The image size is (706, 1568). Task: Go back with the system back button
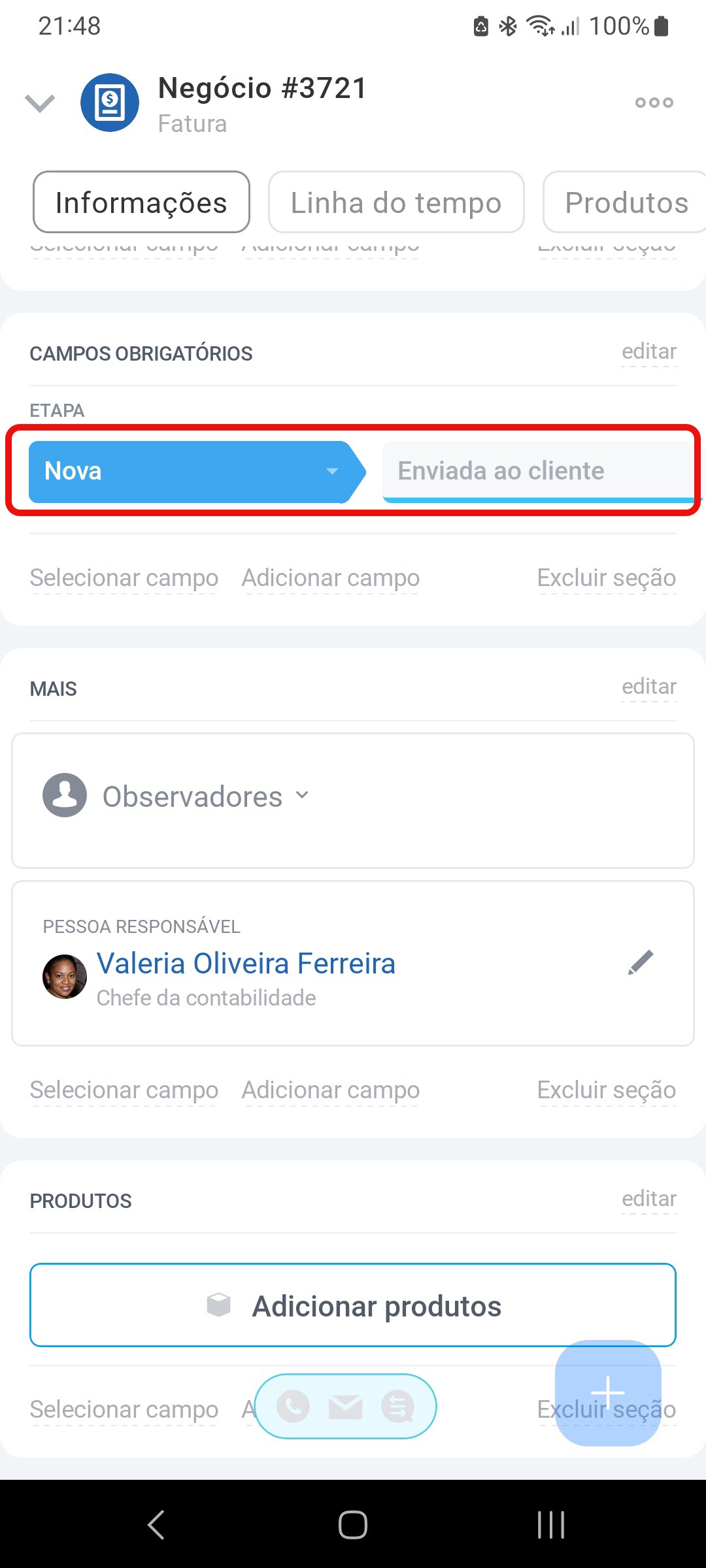click(x=156, y=1525)
